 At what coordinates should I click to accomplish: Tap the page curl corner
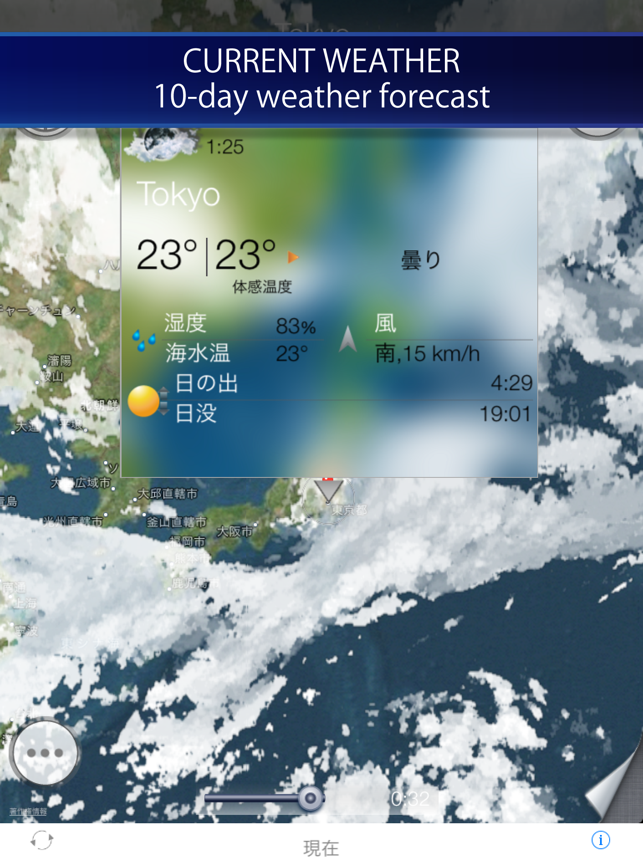pos(615,790)
